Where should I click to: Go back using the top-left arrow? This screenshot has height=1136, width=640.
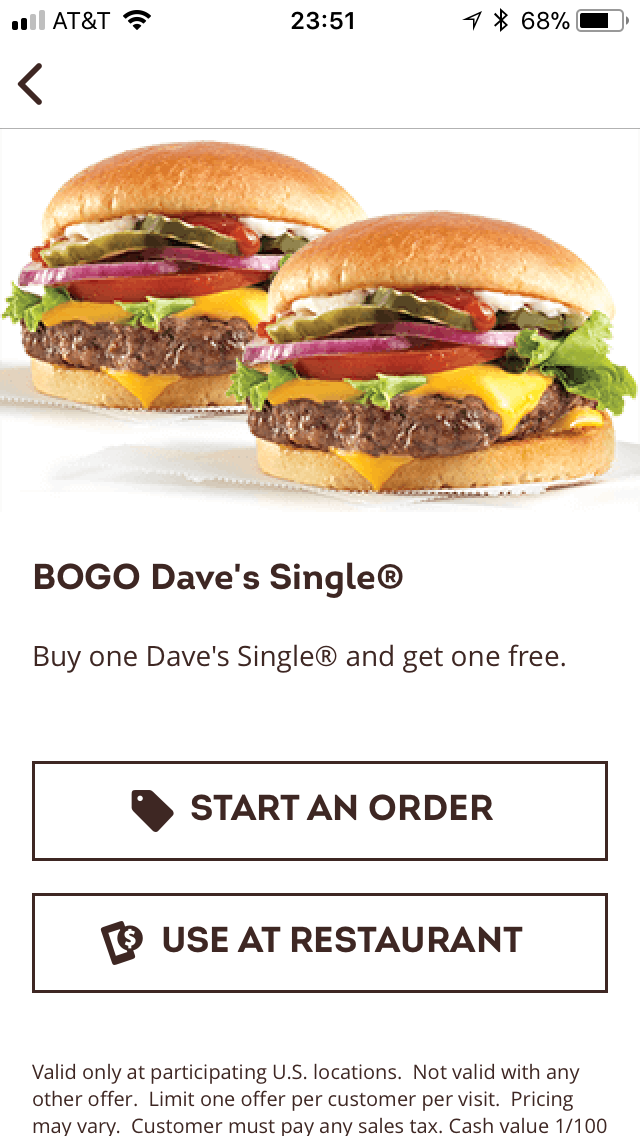pyautogui.click(x=31, y=84)
